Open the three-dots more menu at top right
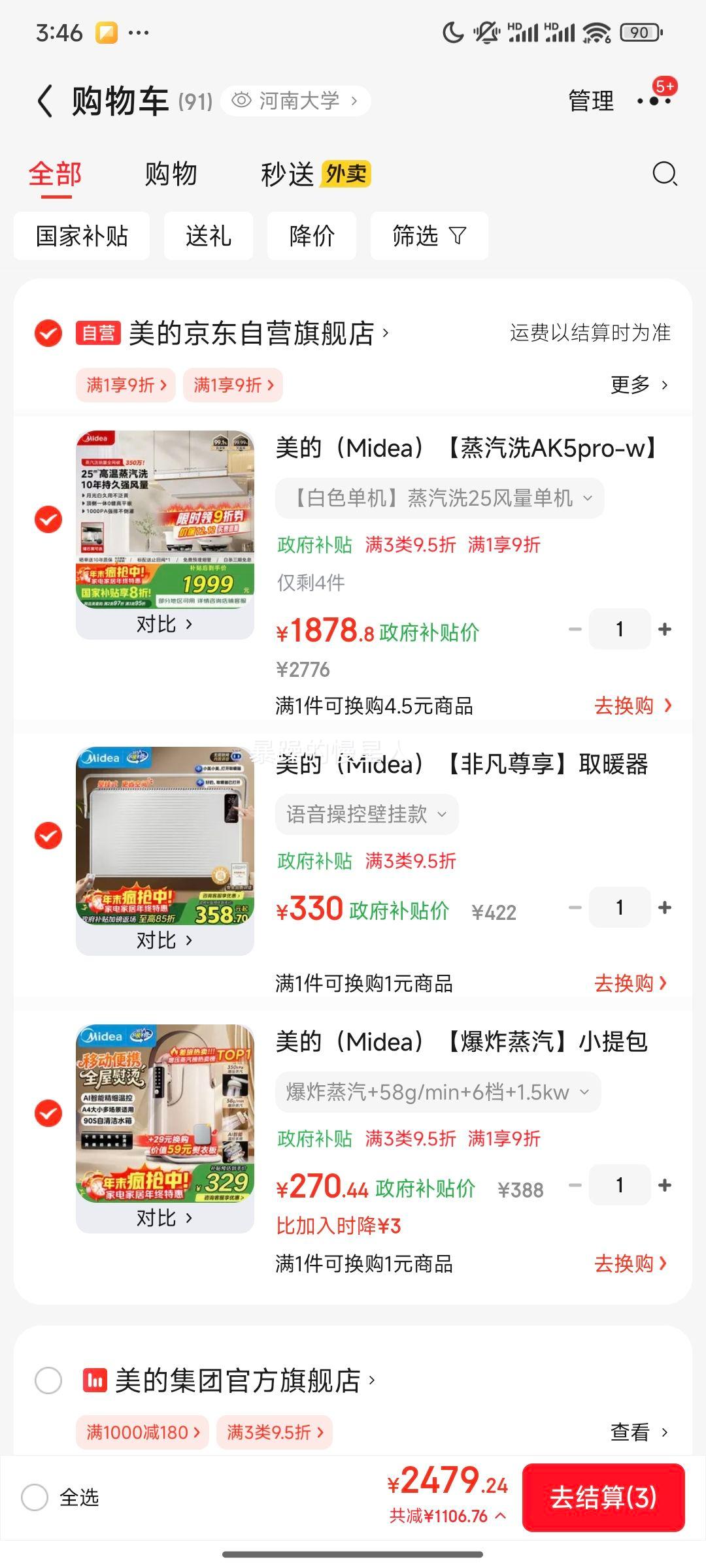 coord(654,101)
